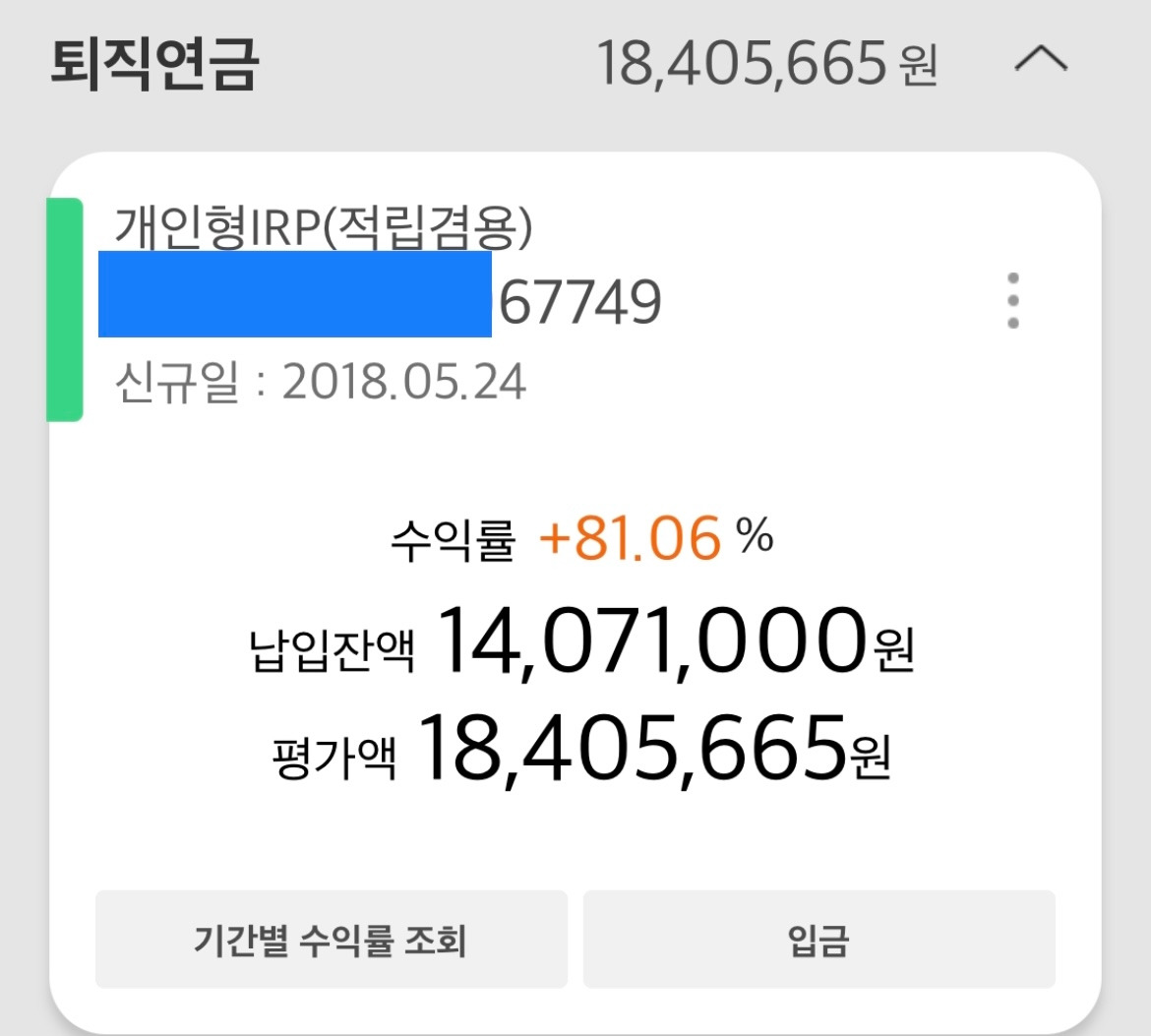The height and width of the screenshot is (1036, 1151).
Task: Open the 개인형IRP(적립겸용) account card
Action: (575, 592)
